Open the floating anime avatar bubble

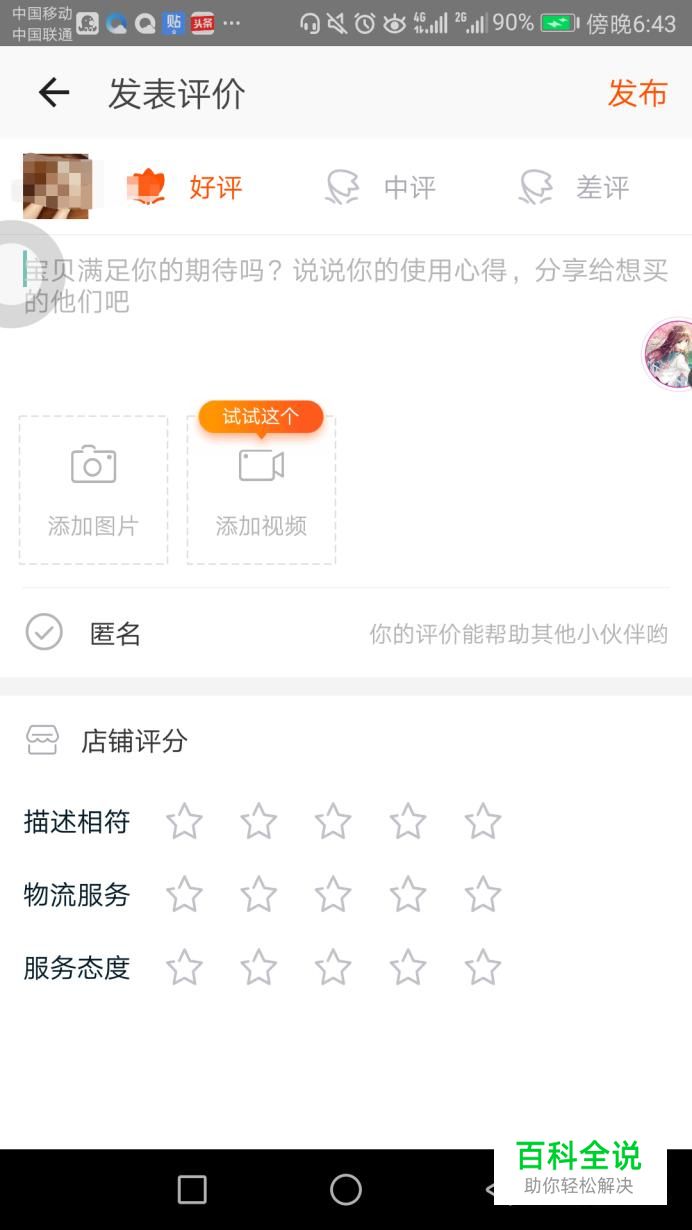pos(668,354)
